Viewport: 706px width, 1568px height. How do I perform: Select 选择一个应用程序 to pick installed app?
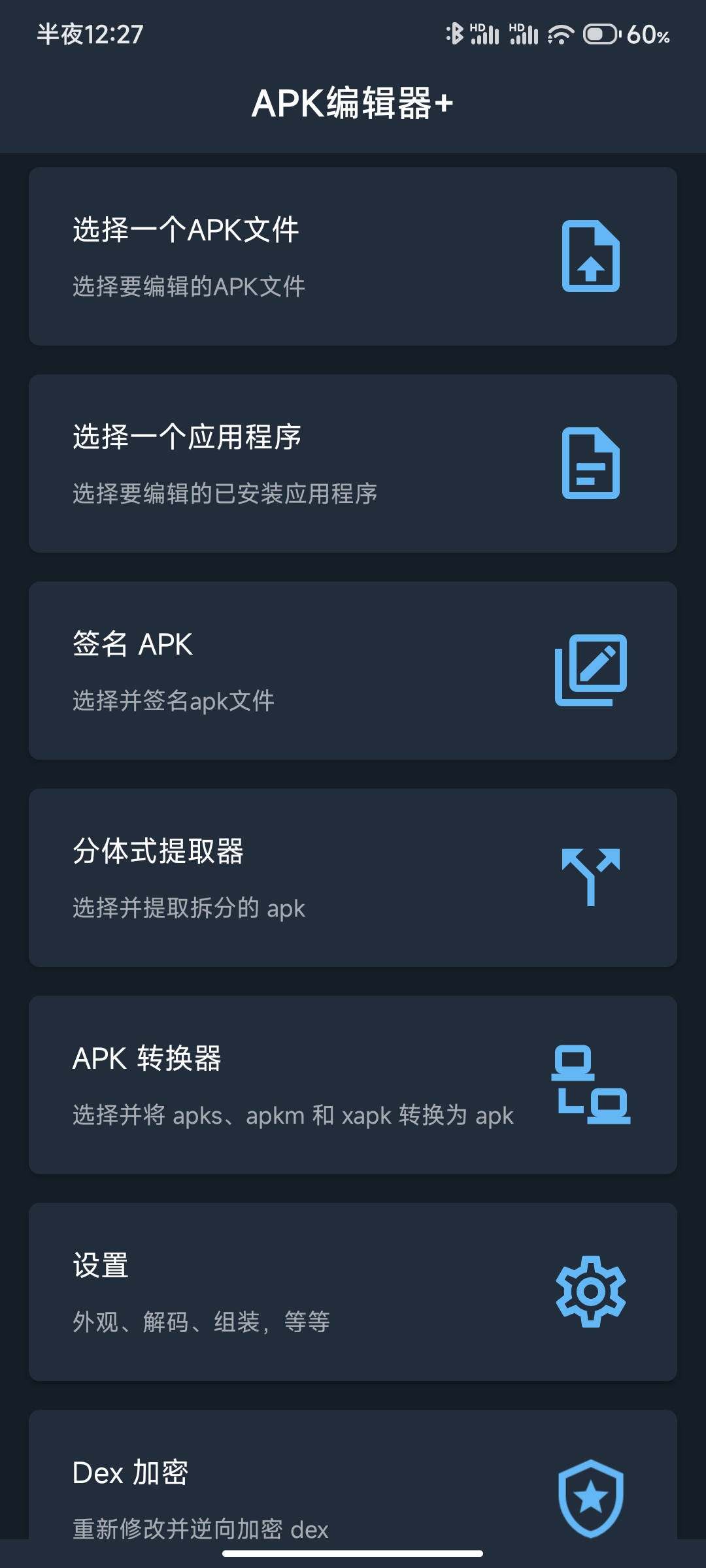(x=353, y=463)
